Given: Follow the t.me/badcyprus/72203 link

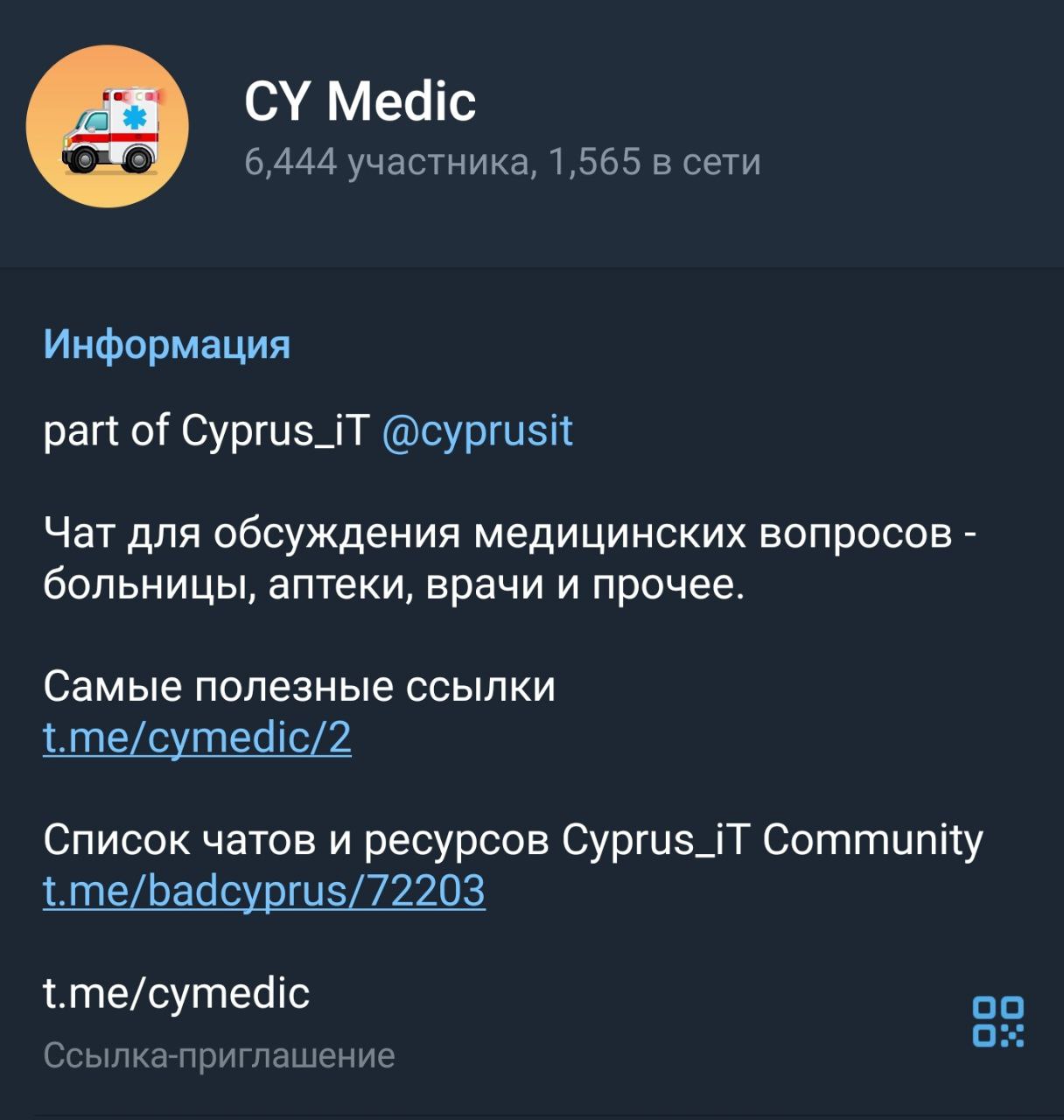Looking at the screenshot, I should click(x=263, y=891).
